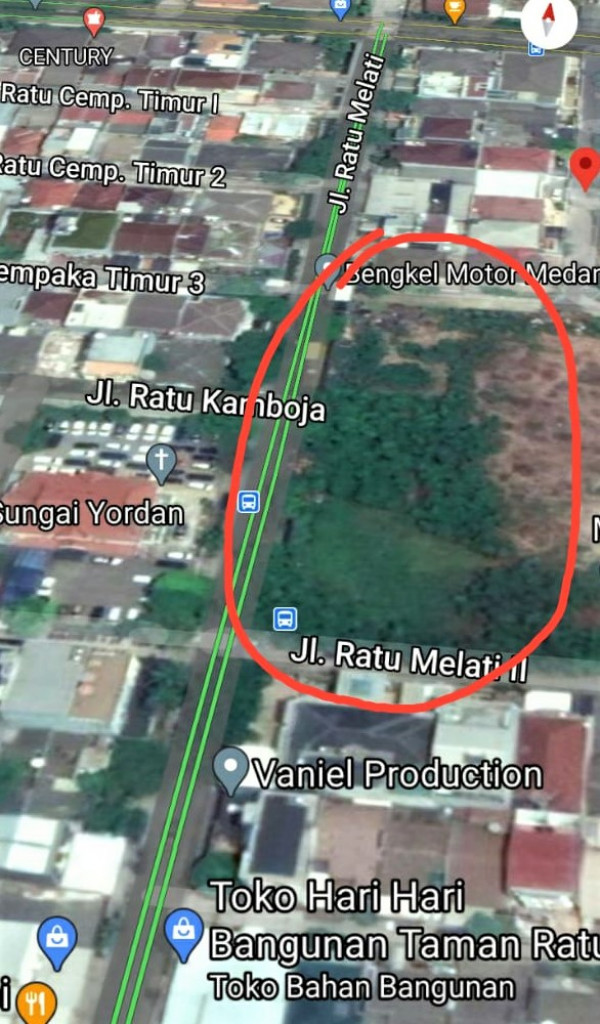The width and height of the screenshot is (600, 1024).
Task: Open the Bengkel Motor Medan place marker
Action: coord(326,267)
